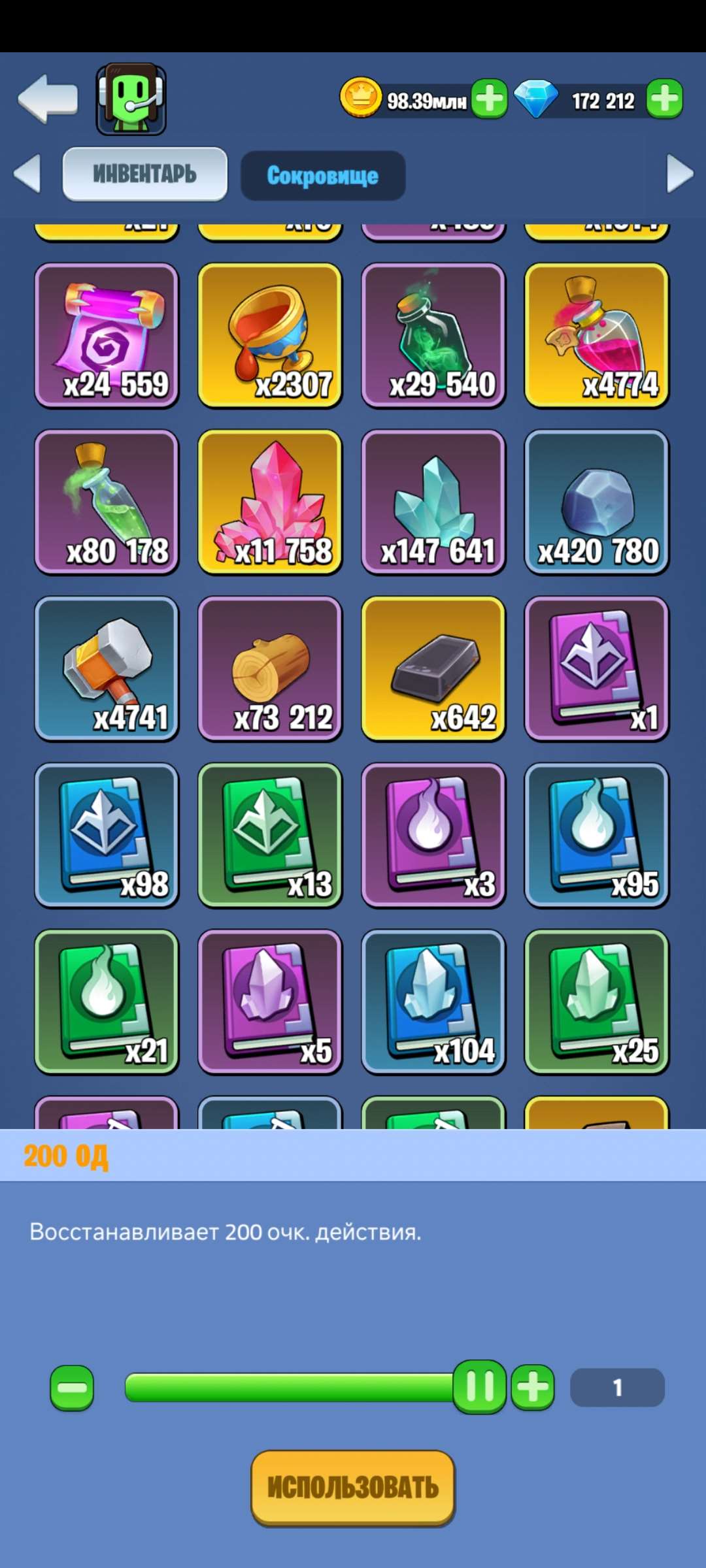The image size is (706, 1568).
Task: Open the green player avatar
Action: [x=131, y=99]
